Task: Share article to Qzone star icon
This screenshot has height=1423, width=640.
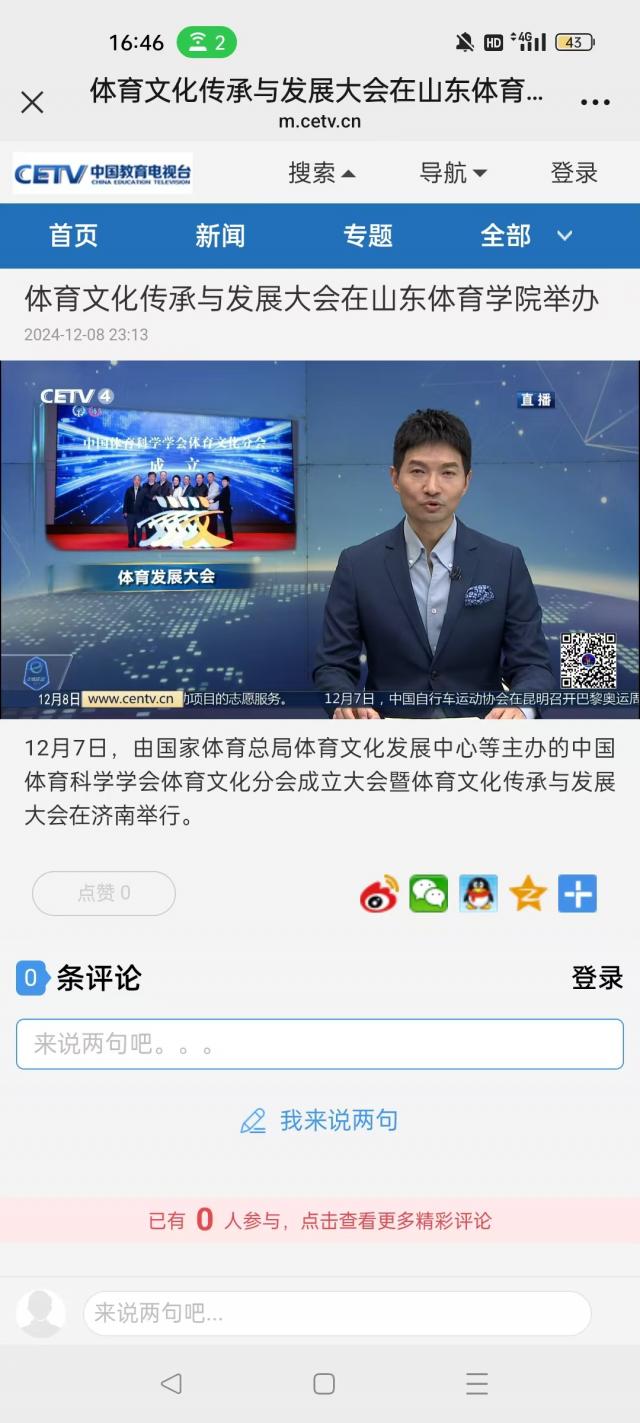Action: tap(527, 893)
